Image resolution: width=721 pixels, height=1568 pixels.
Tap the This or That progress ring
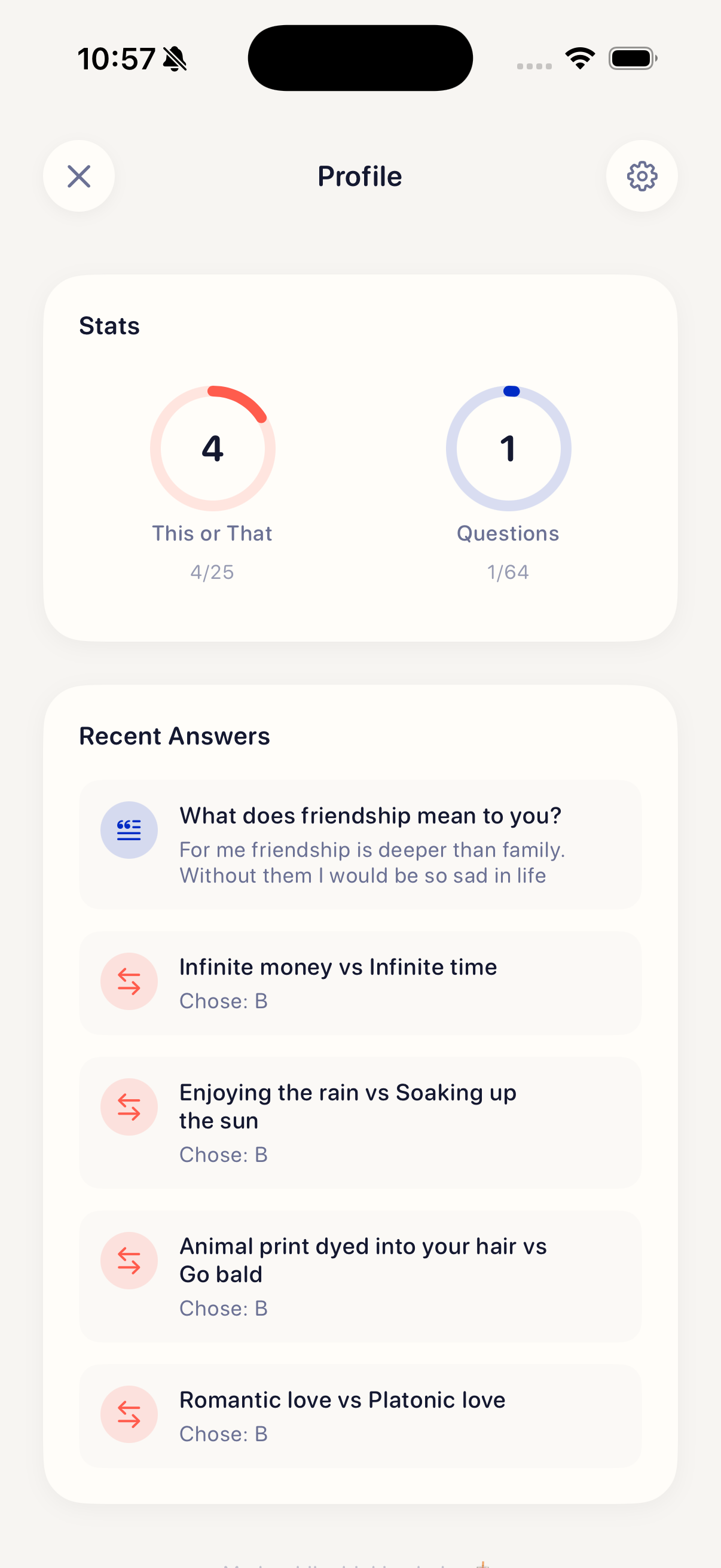click(212, 449)
